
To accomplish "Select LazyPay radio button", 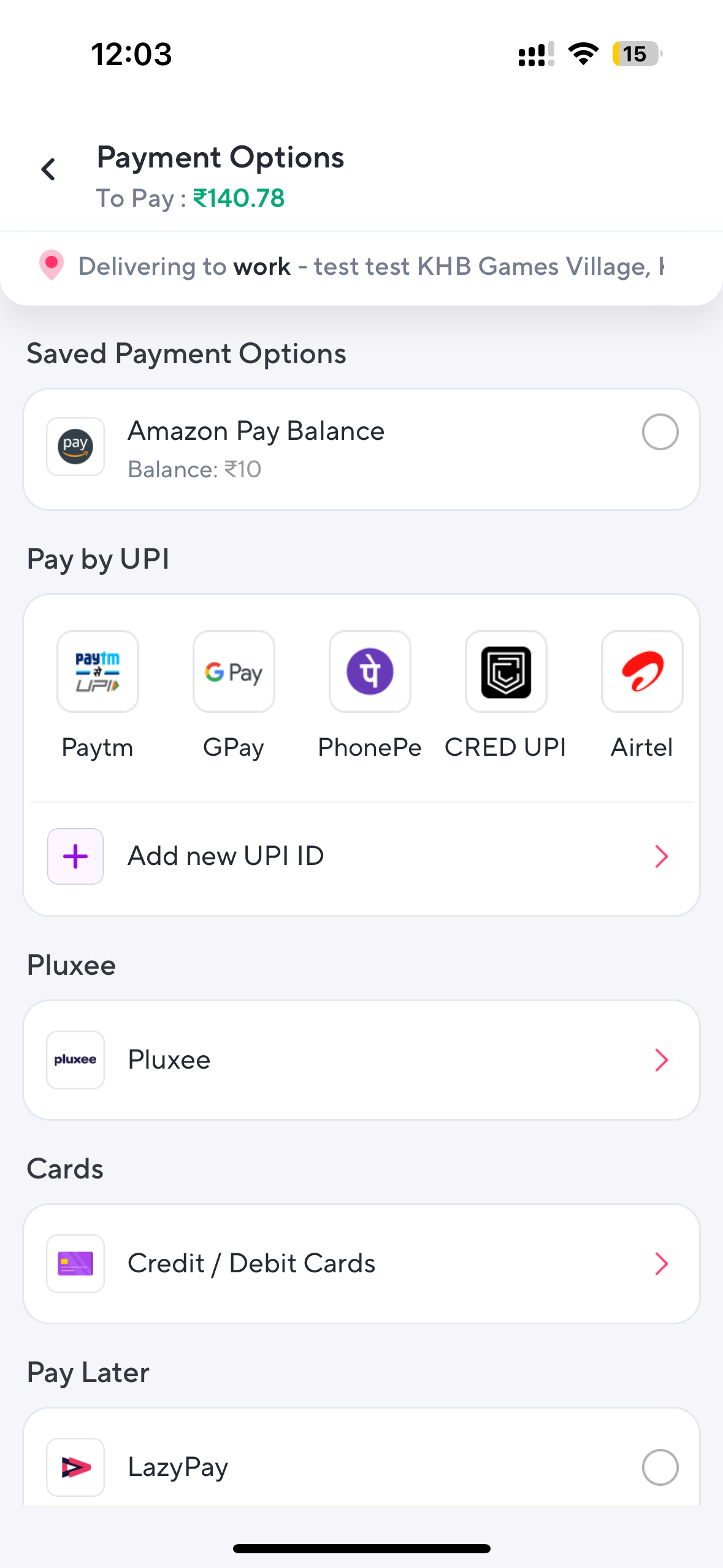I will (660, 1467).
